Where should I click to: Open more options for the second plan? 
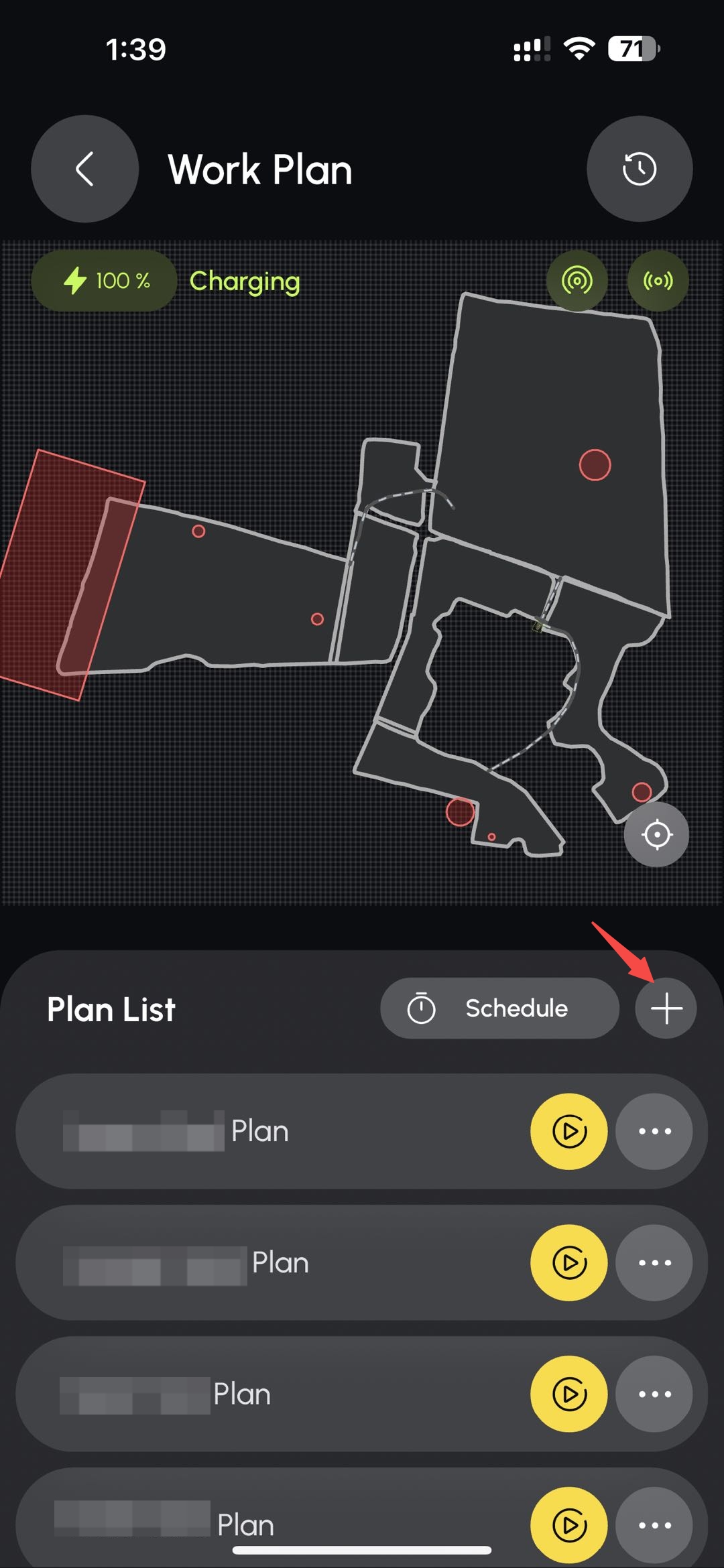654,1263
